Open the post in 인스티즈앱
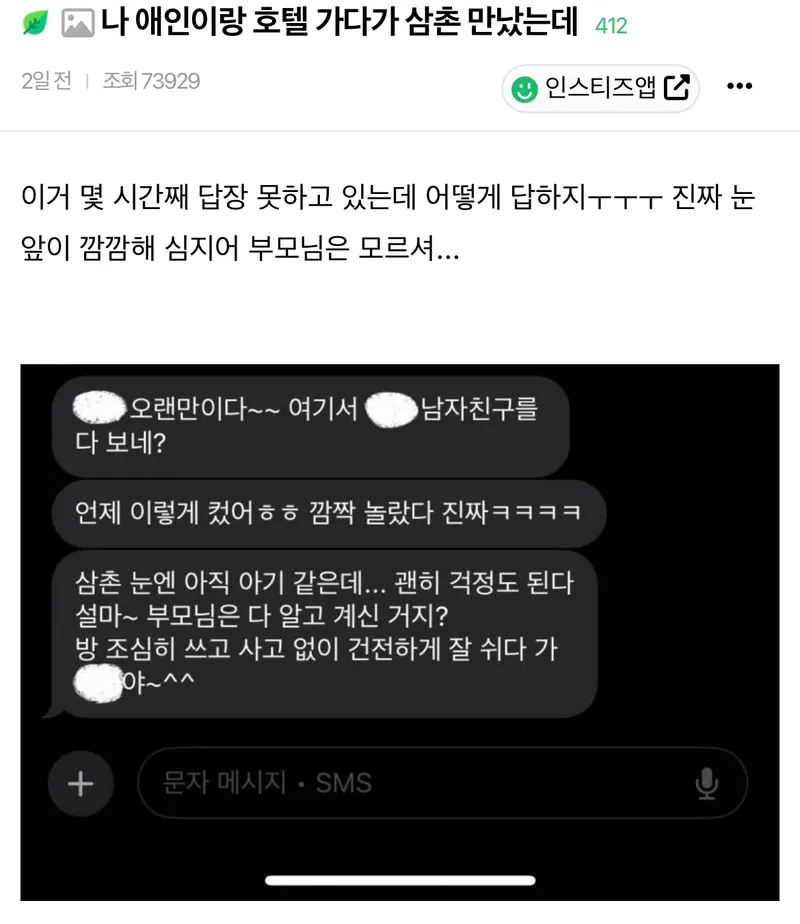Image resolution: width=800 pixels, height=924 pixels. coord(600,88)
